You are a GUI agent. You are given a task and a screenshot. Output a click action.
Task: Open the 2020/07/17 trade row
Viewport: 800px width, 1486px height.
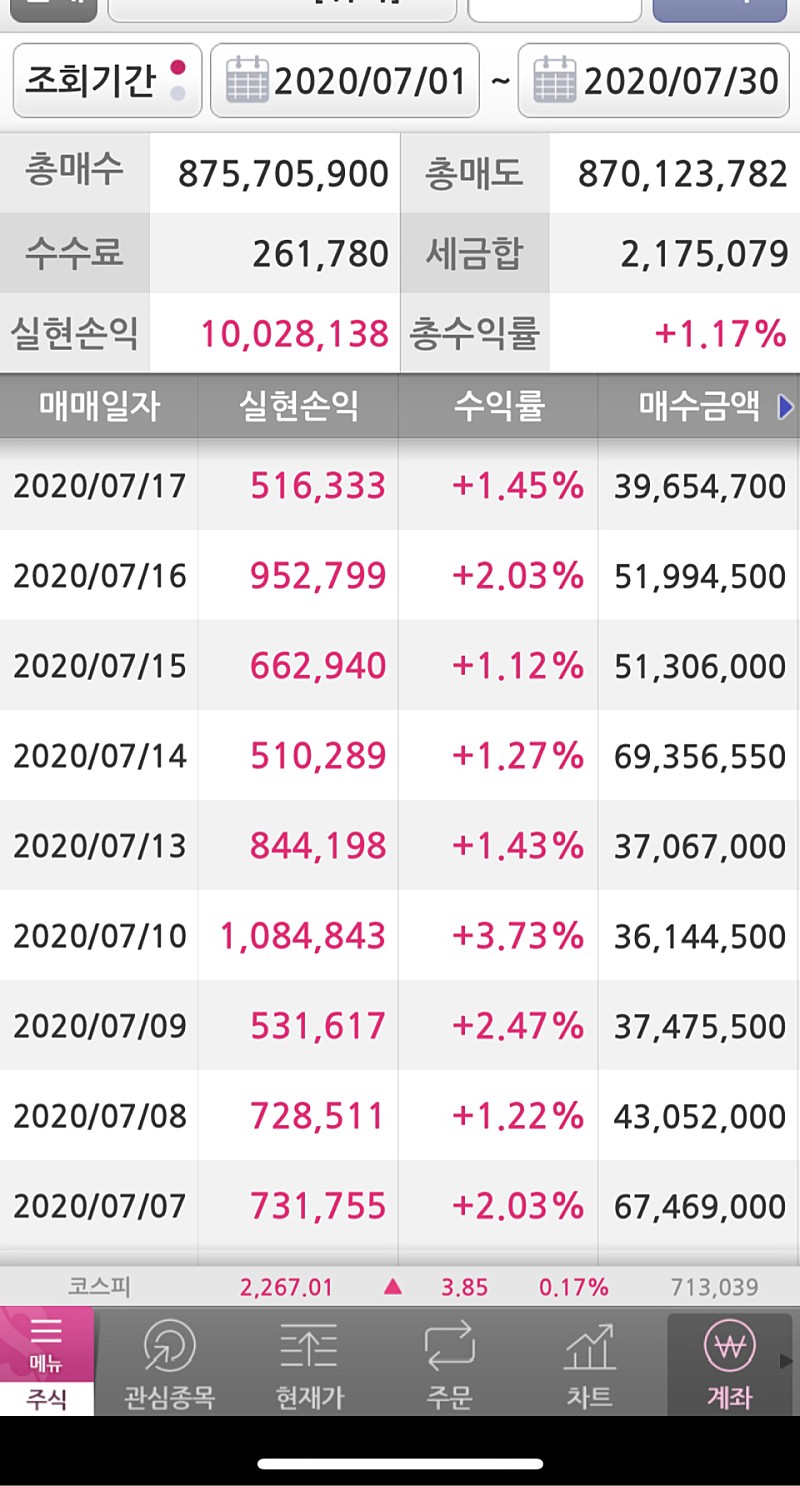click(400, 486)
